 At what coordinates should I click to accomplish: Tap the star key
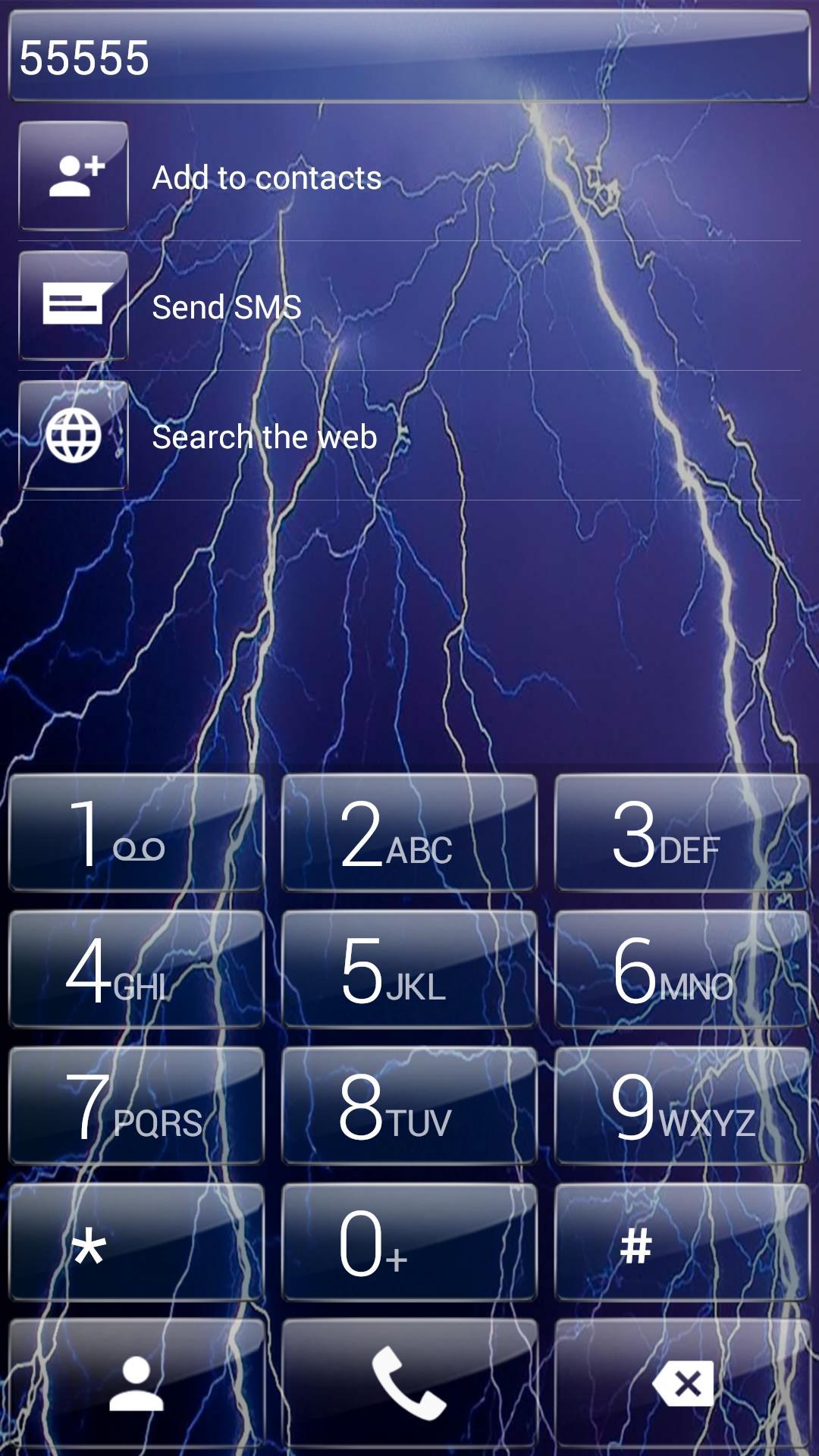pyautogui.click(x=136, y=1242)
